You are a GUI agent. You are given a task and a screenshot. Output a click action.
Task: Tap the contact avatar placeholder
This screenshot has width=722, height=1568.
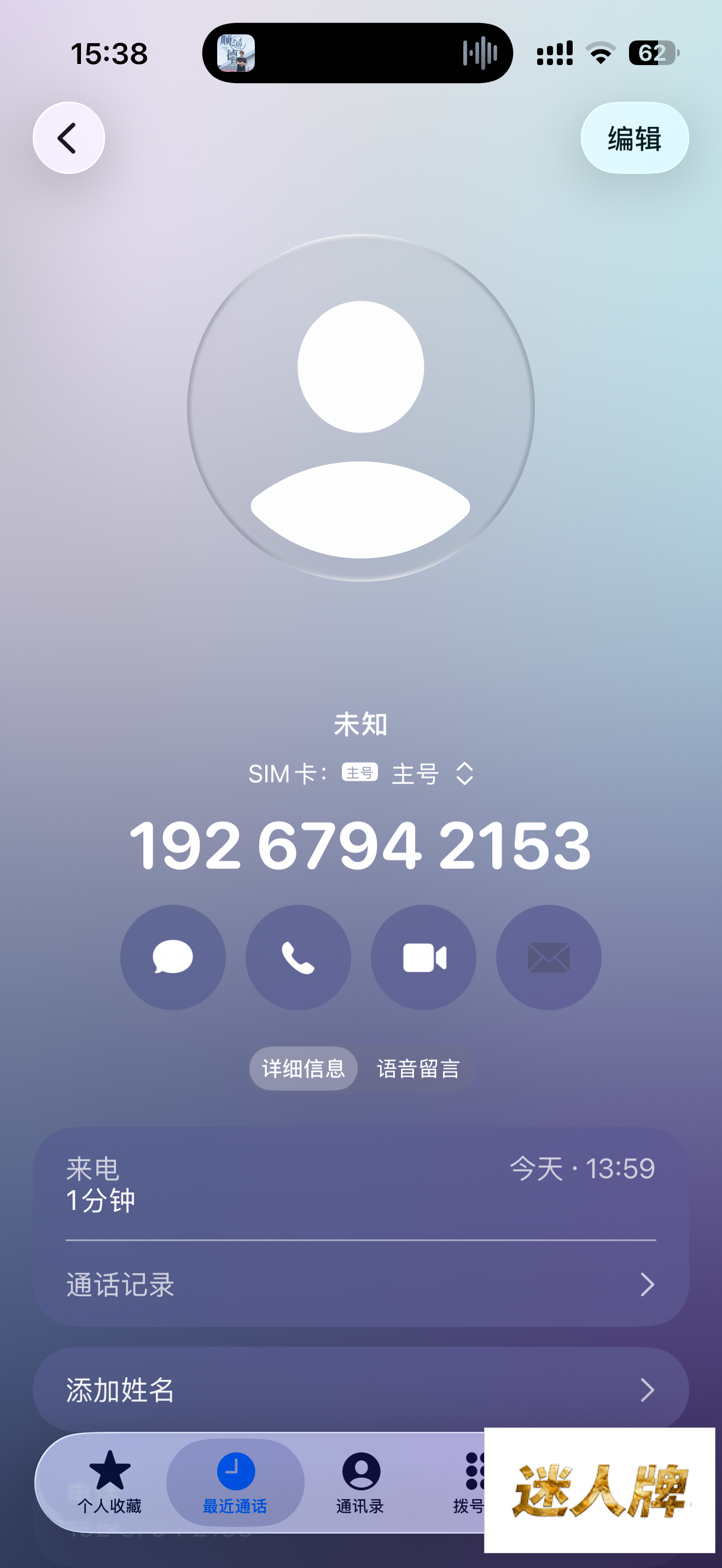pyautogui.click(x=360, y=407)
